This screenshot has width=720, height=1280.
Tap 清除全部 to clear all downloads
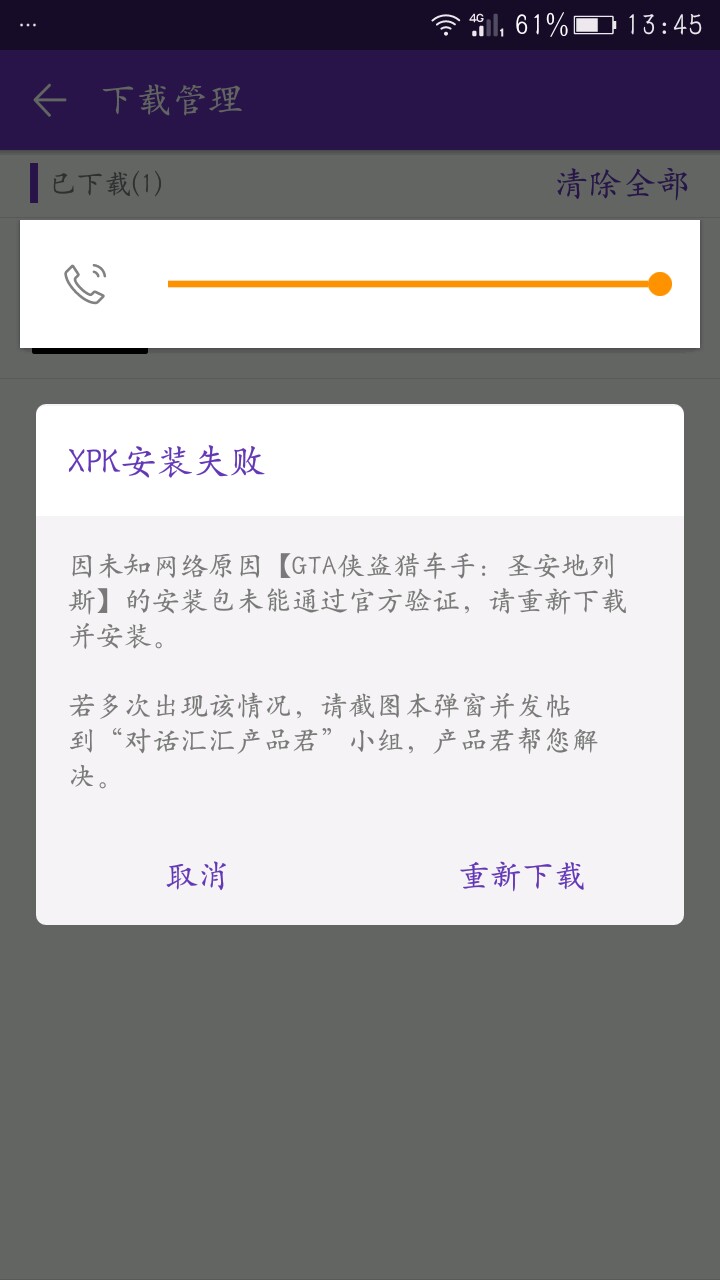(622, 184)
